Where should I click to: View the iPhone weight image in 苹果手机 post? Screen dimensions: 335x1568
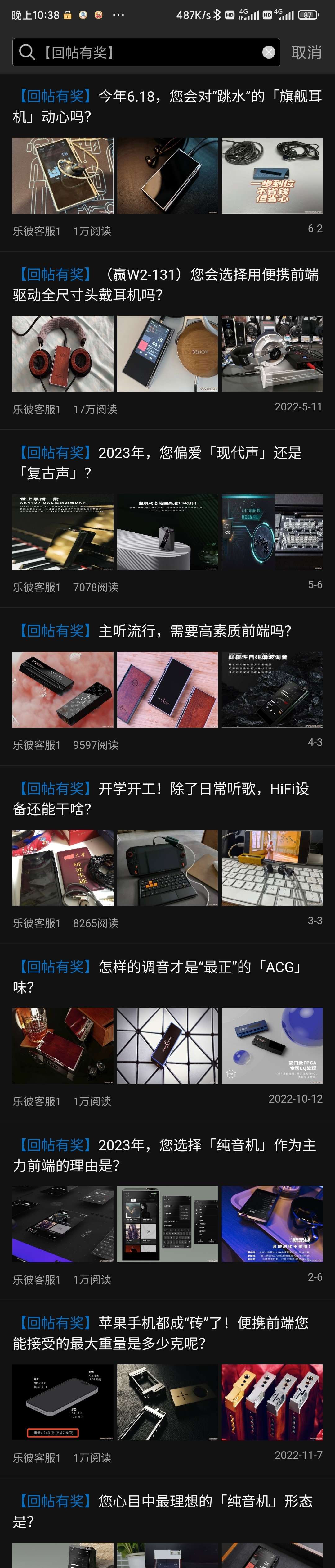63,1402
